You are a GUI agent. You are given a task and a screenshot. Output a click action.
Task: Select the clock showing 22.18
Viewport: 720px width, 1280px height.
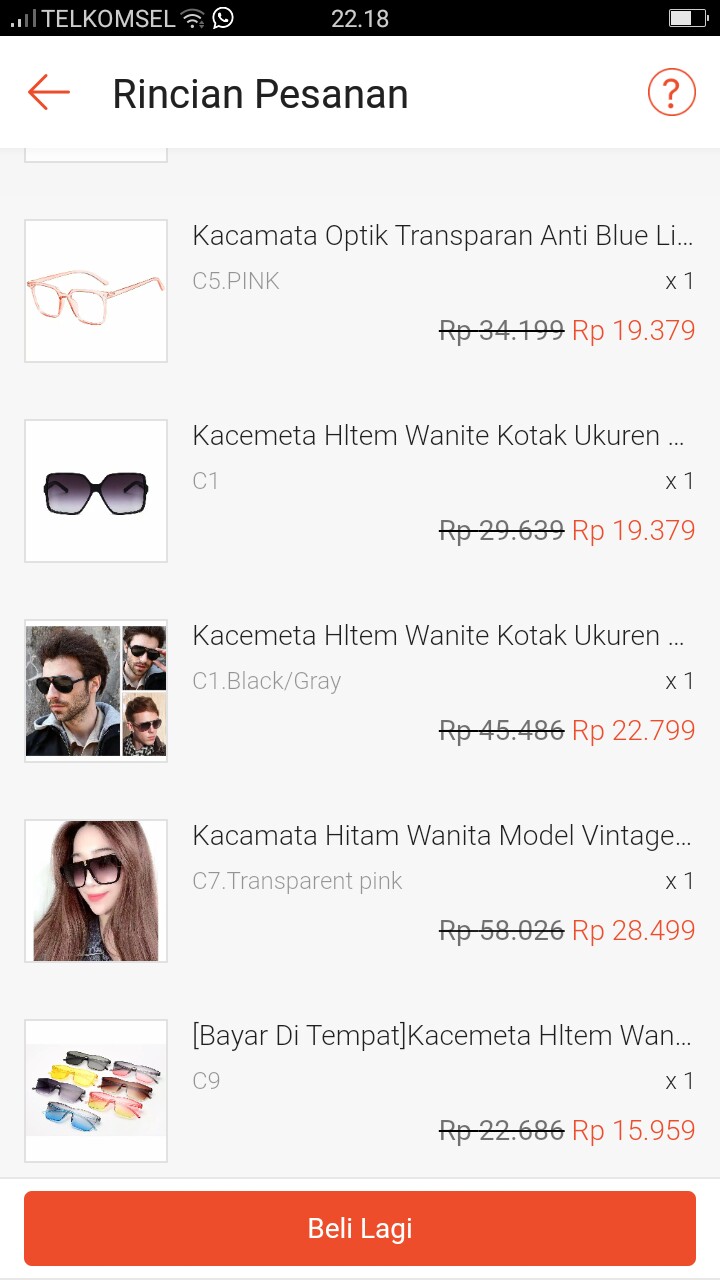[360, 18]
